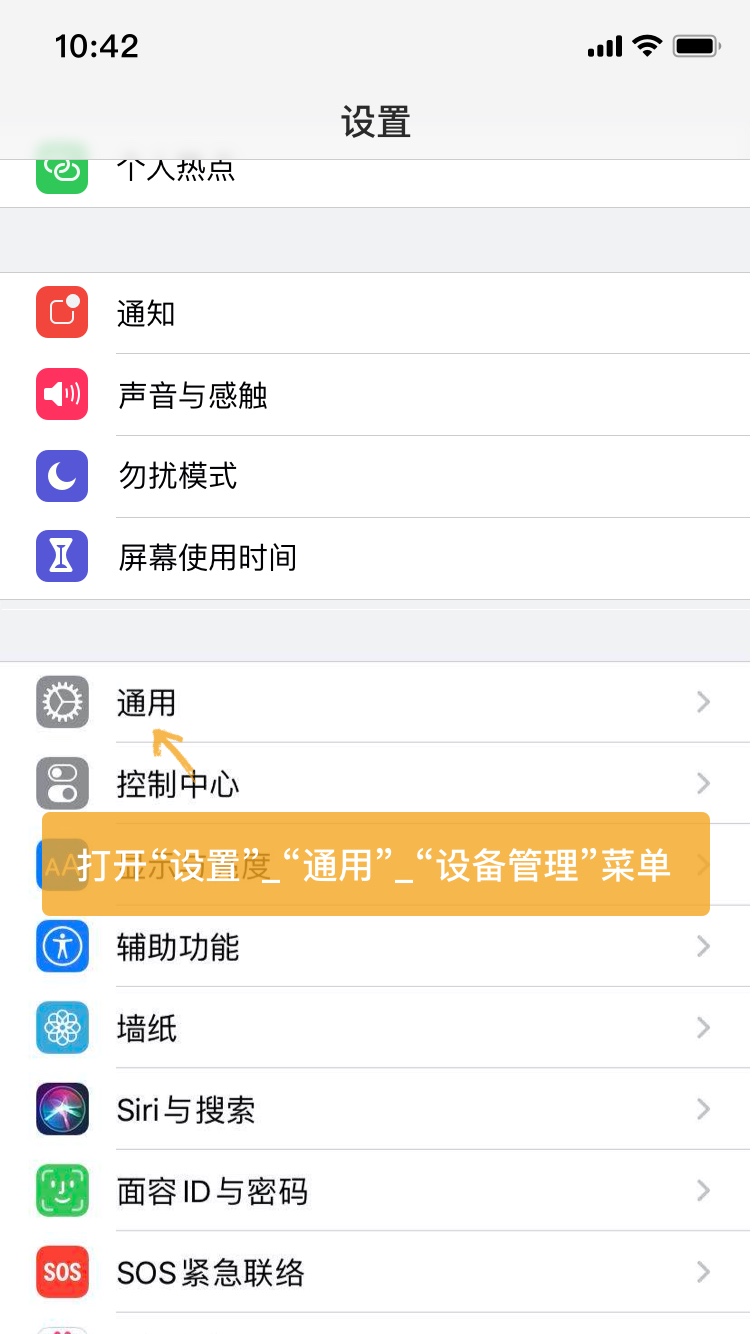This screenshot has height=1334, width=752.
Task: Open 声音与感触 settings
Action: [376, 395]
